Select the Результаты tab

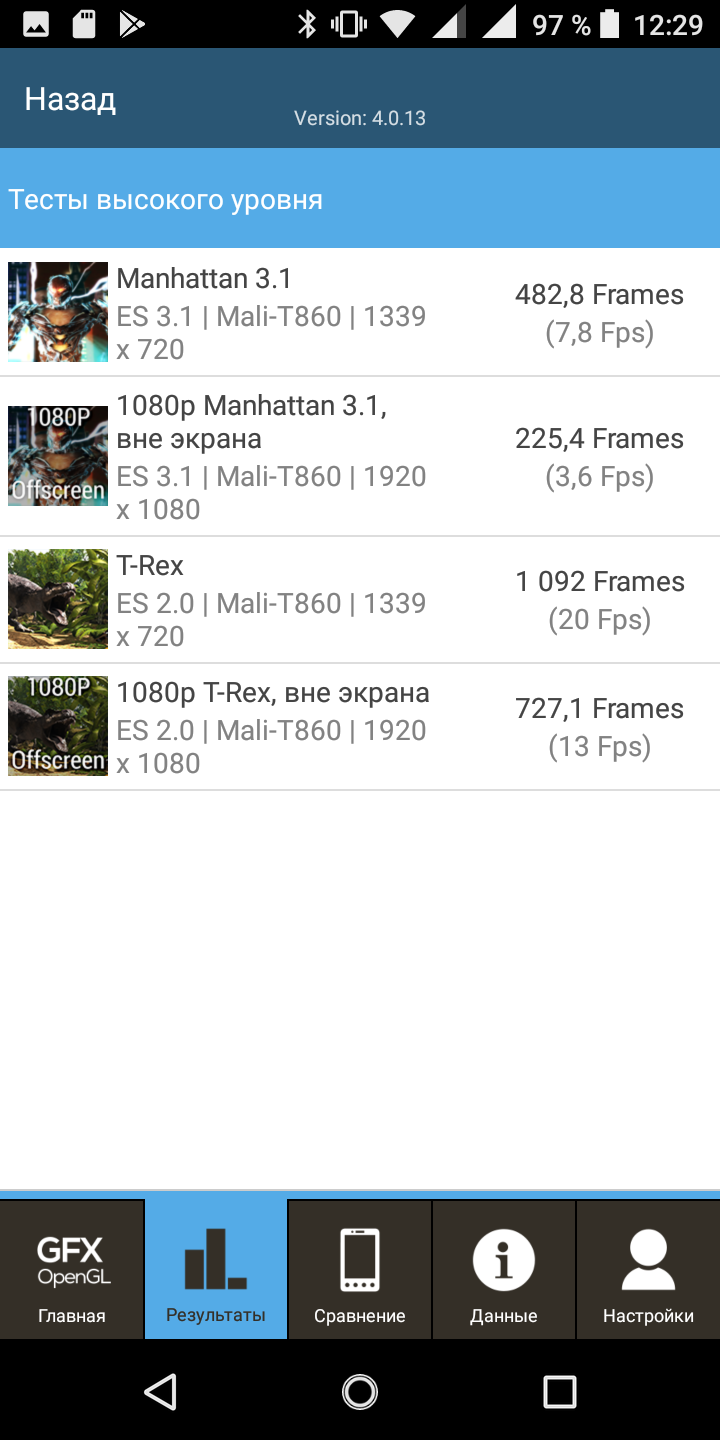216,1270
